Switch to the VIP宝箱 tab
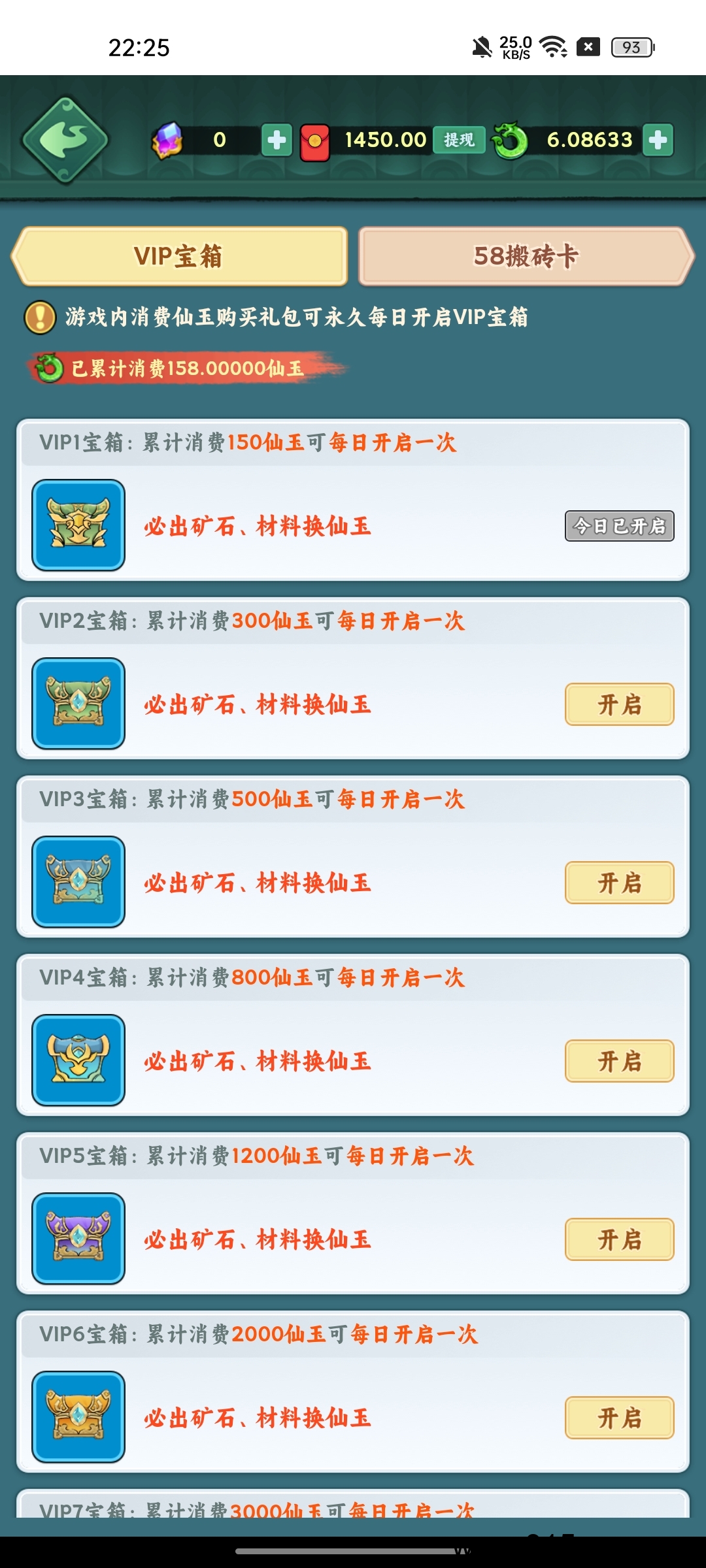The height and width of the screenshot is (1568, 706). [x=179, y=256]
